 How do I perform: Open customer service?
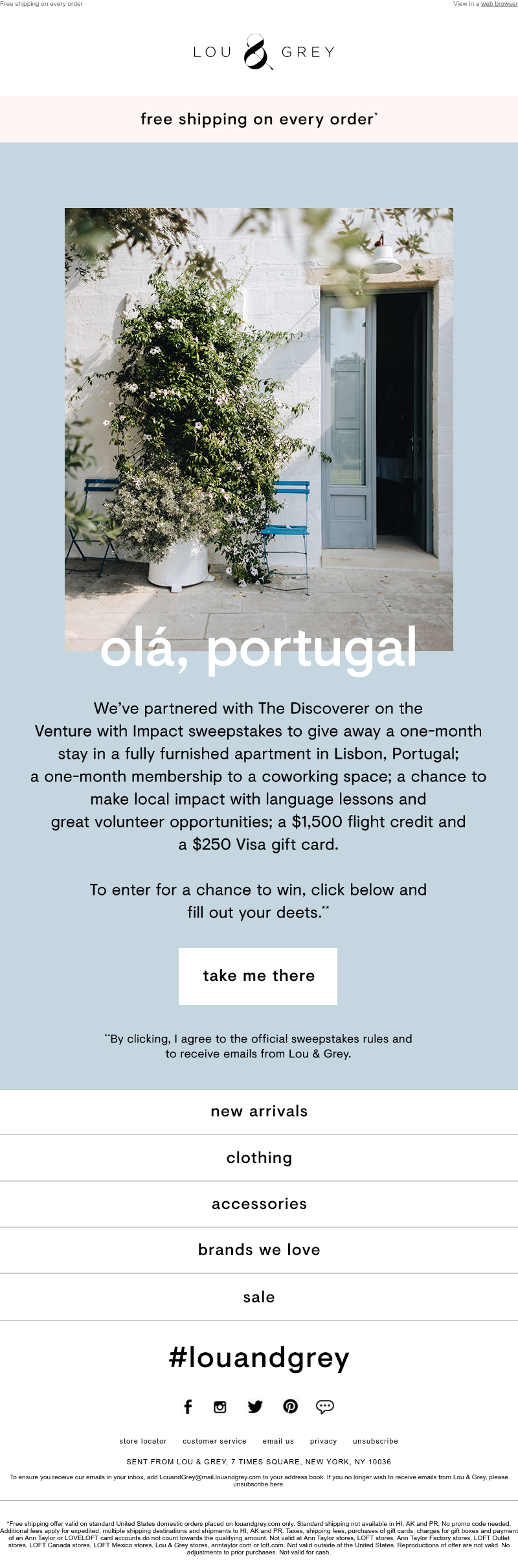click(214, 1441)
